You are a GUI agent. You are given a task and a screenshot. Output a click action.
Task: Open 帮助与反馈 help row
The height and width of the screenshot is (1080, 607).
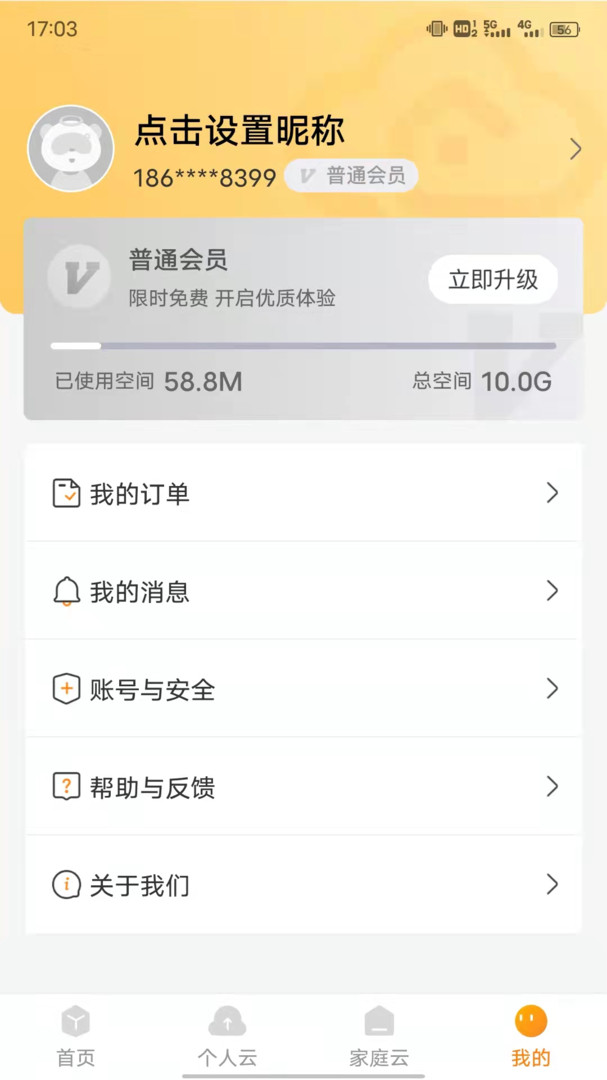point(303,787)
